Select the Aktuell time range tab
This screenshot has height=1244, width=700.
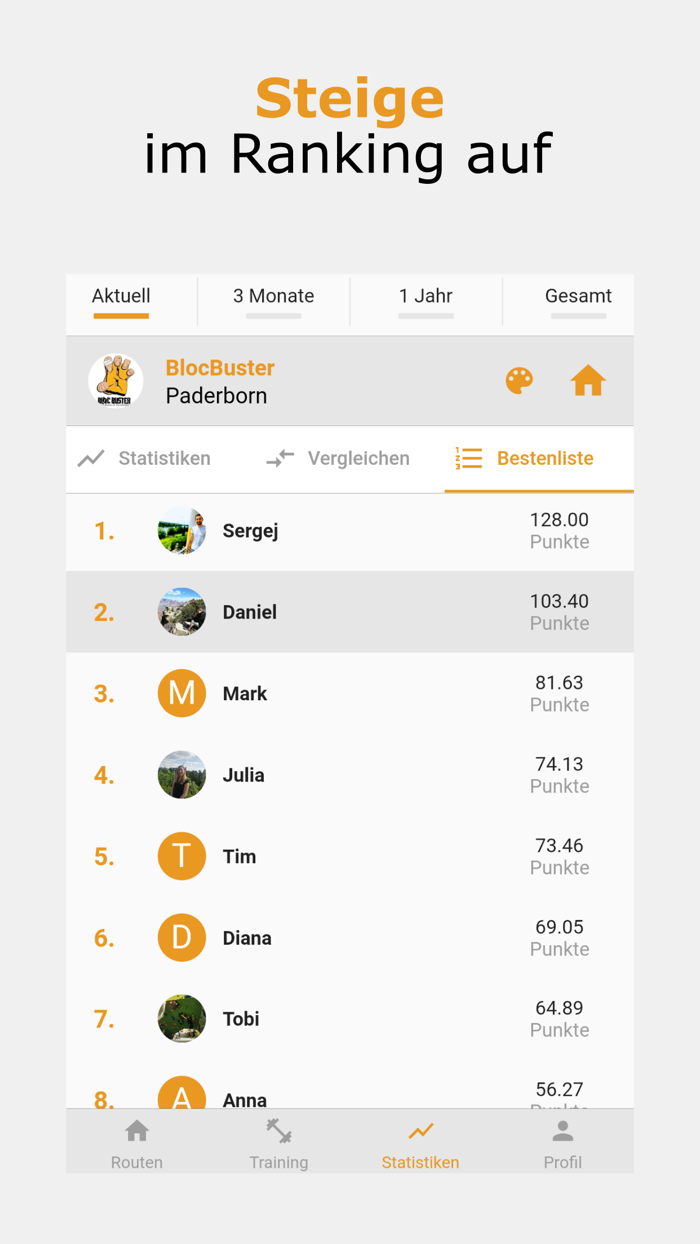(x=121, y=302)
